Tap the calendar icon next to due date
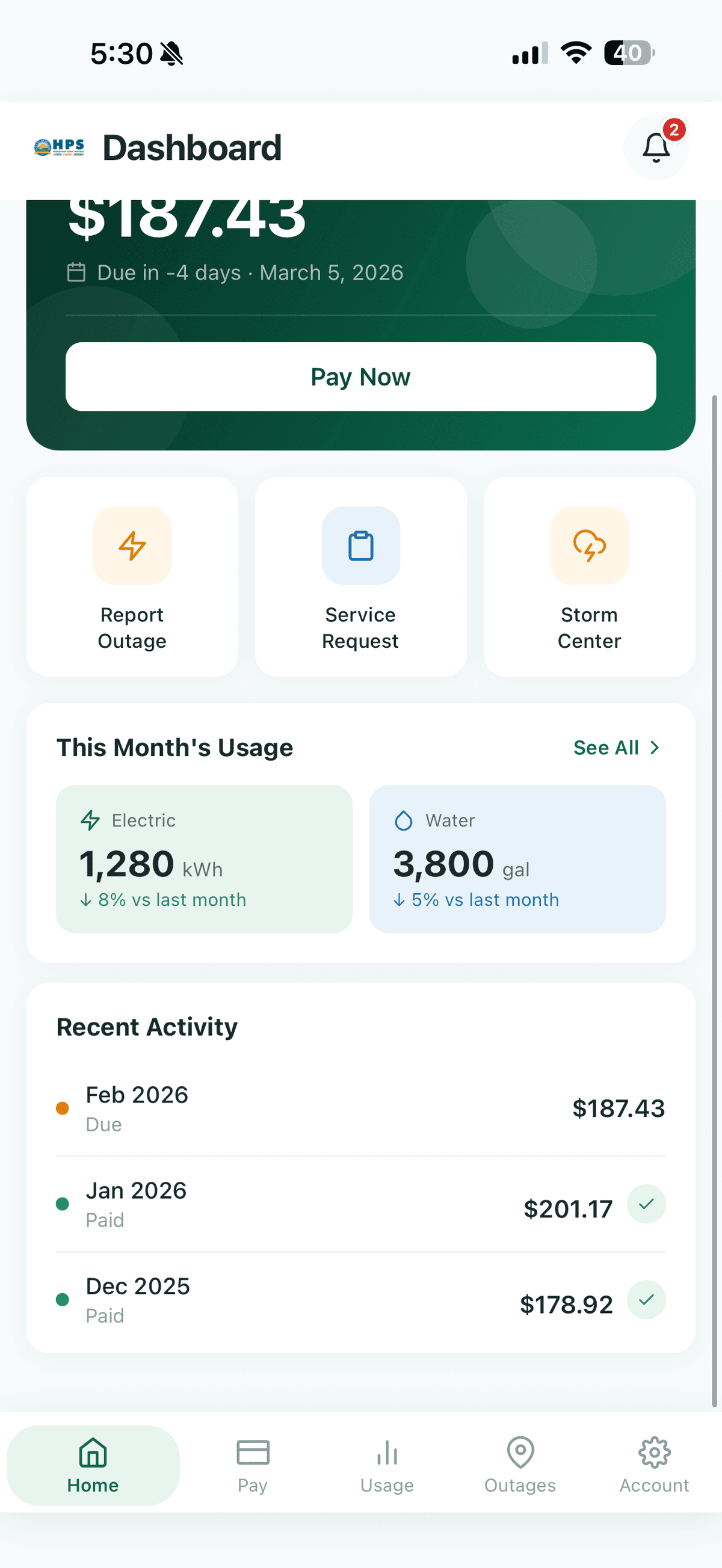 [76, 272]
